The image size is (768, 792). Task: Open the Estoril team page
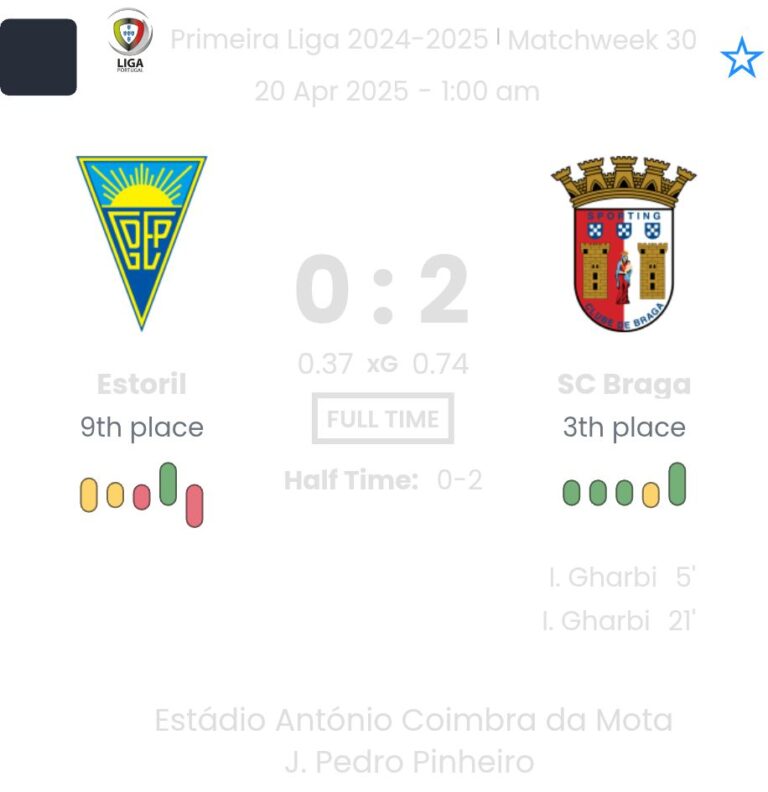pos(142,243)
